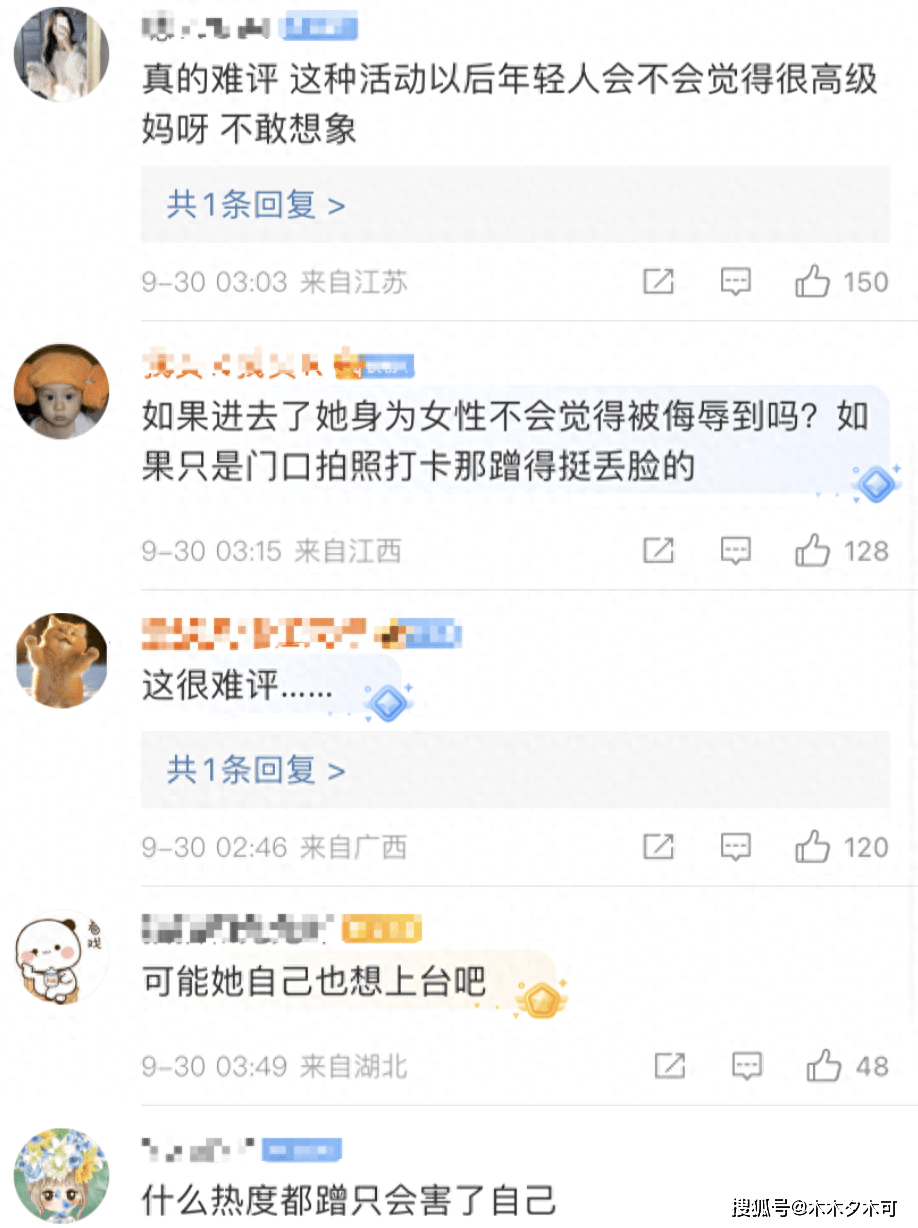
Task: Reply to the comment from 江苏
Action: click(736, 283)
